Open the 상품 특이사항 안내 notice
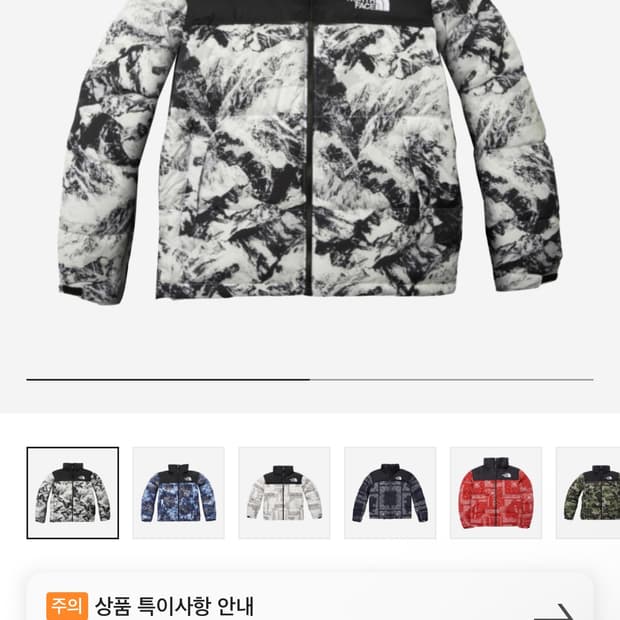The width and height of the screenshot is (620, 620). [310, 605]
